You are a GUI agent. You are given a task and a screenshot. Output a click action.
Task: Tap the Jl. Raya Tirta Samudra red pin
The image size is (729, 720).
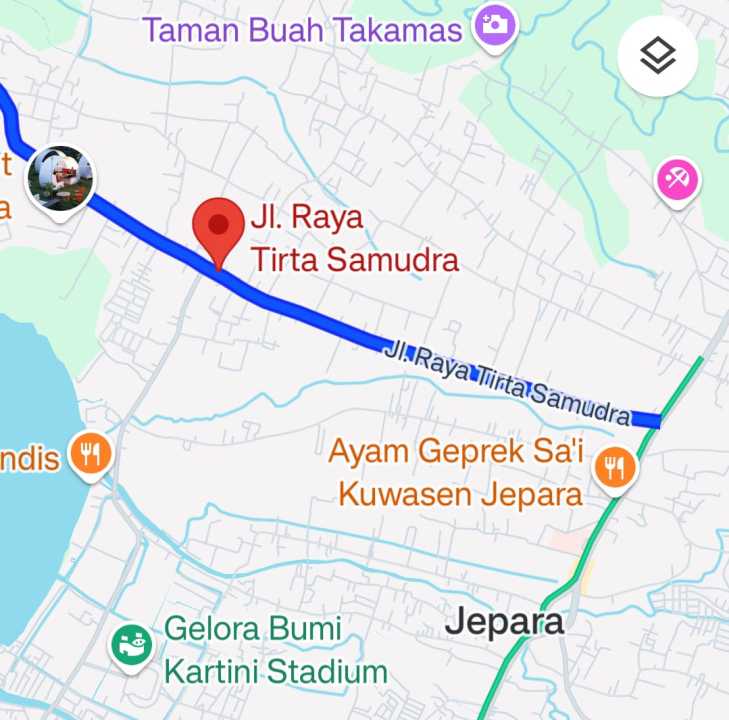218,225
